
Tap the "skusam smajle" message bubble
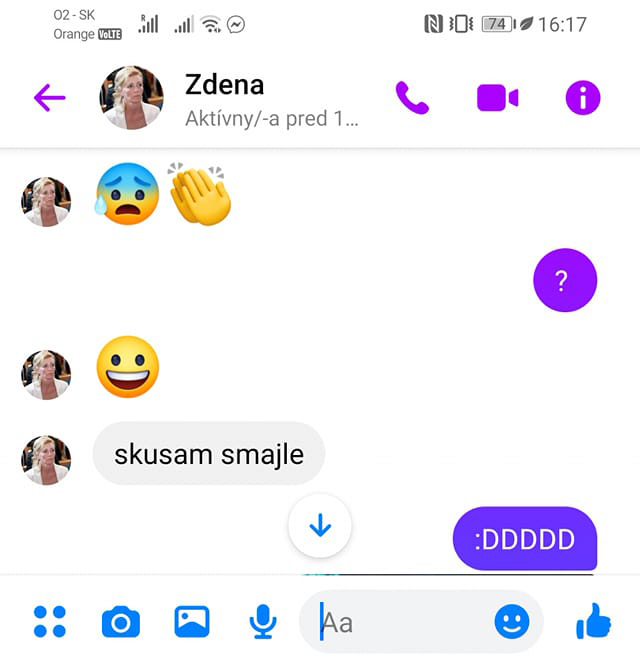click(x=208, y=455)
